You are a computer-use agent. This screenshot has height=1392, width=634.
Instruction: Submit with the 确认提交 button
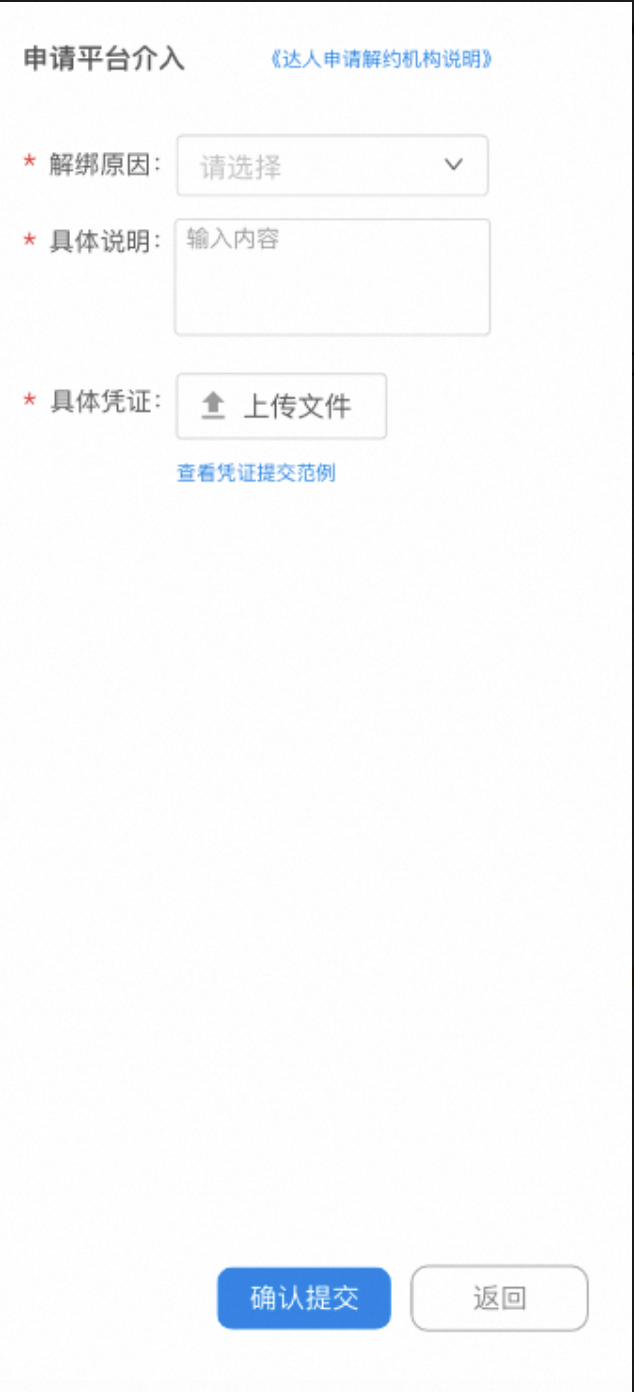[x=304, y=1298]
